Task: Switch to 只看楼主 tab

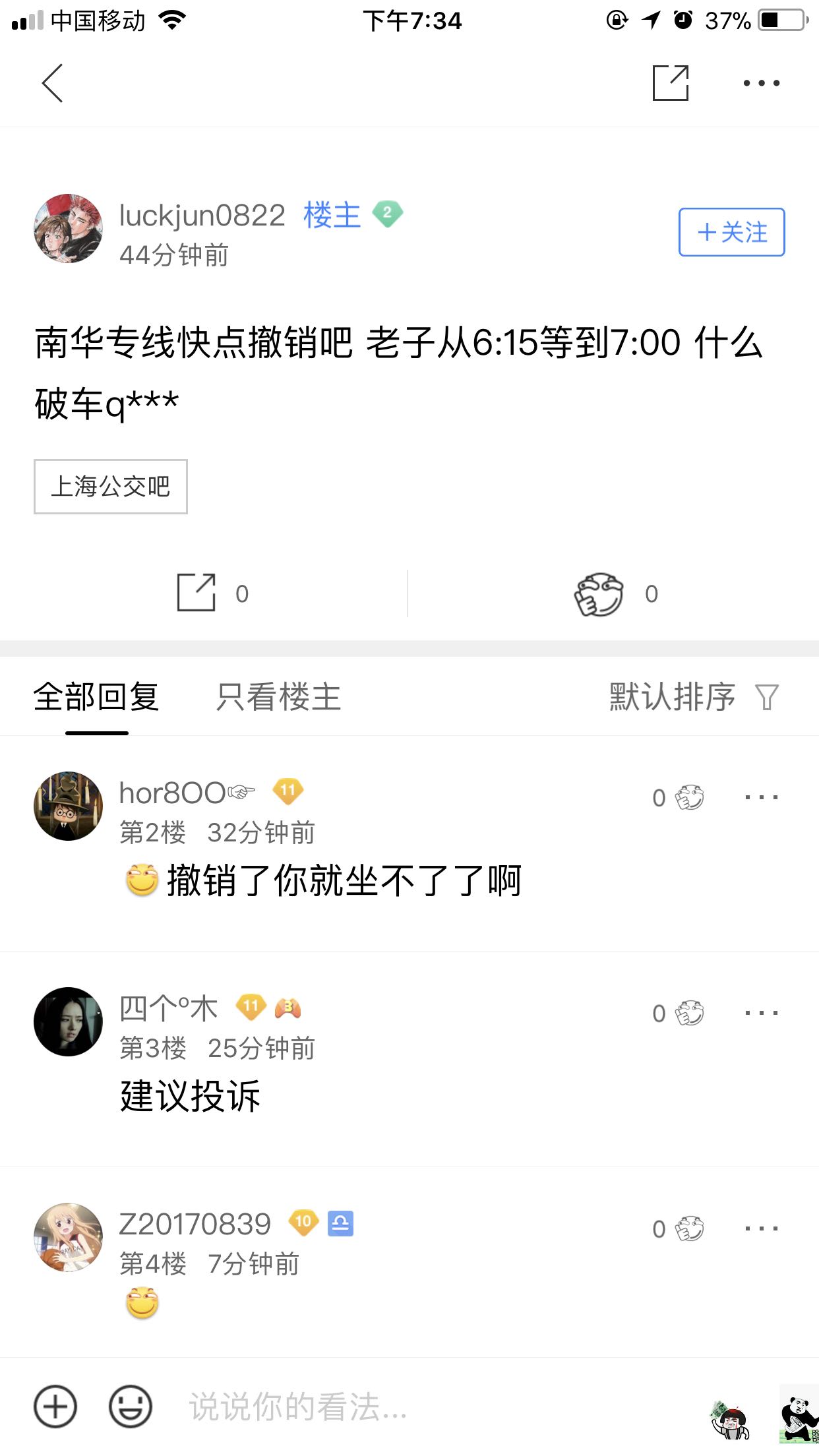Action: 278,697
